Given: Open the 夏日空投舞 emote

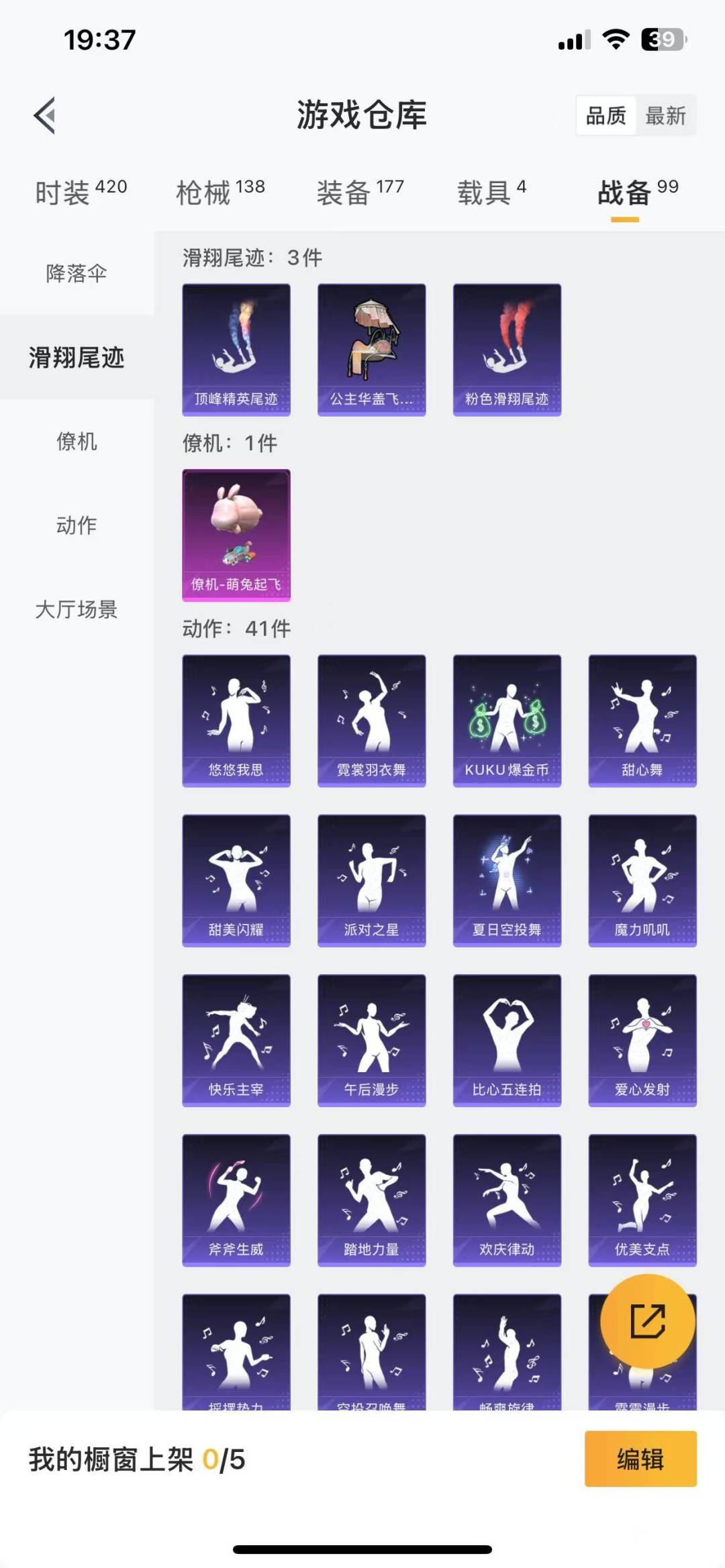Looking at the screenshot, I should coord(507,880).
